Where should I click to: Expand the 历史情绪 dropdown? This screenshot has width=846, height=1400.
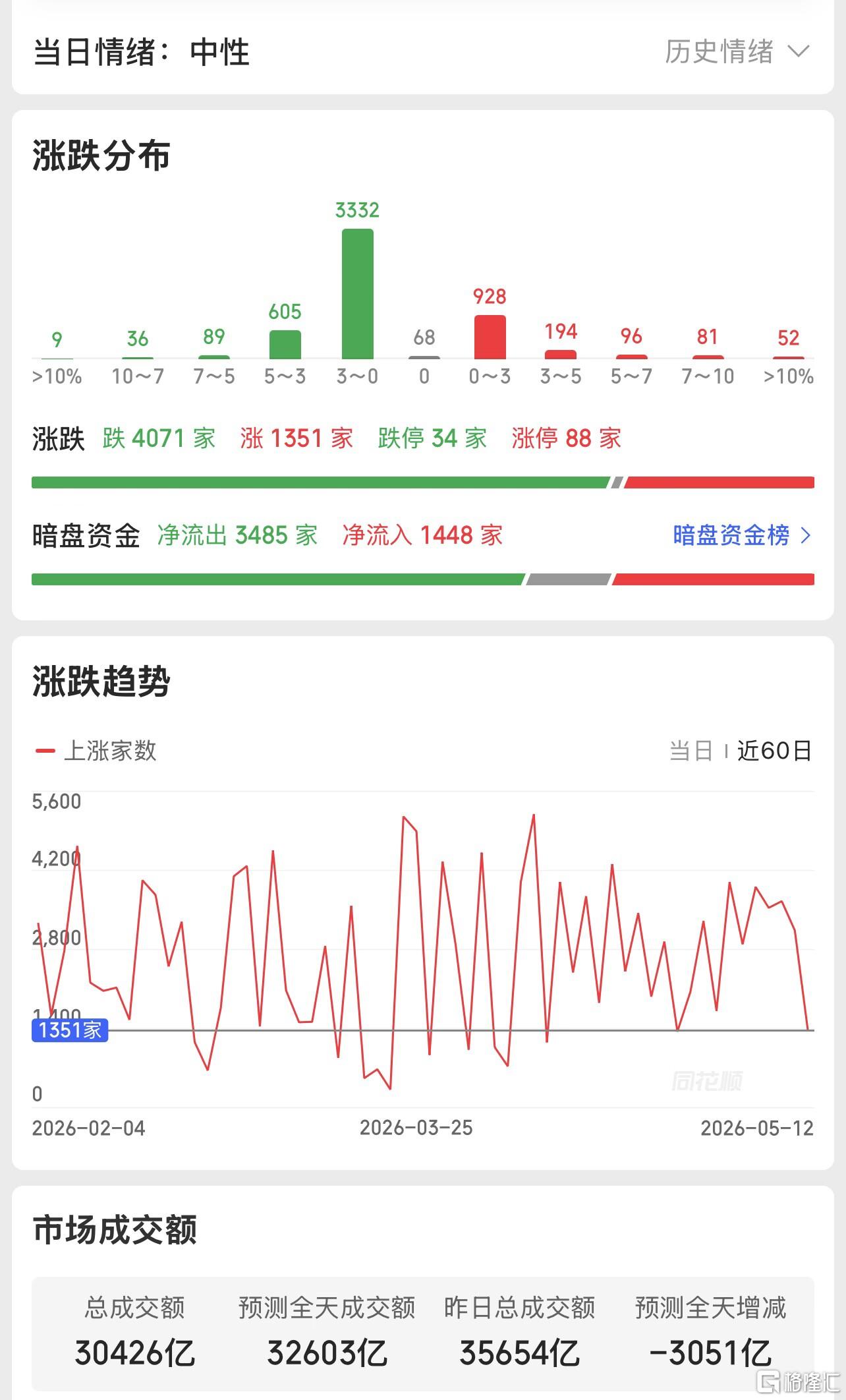(737, 52)
